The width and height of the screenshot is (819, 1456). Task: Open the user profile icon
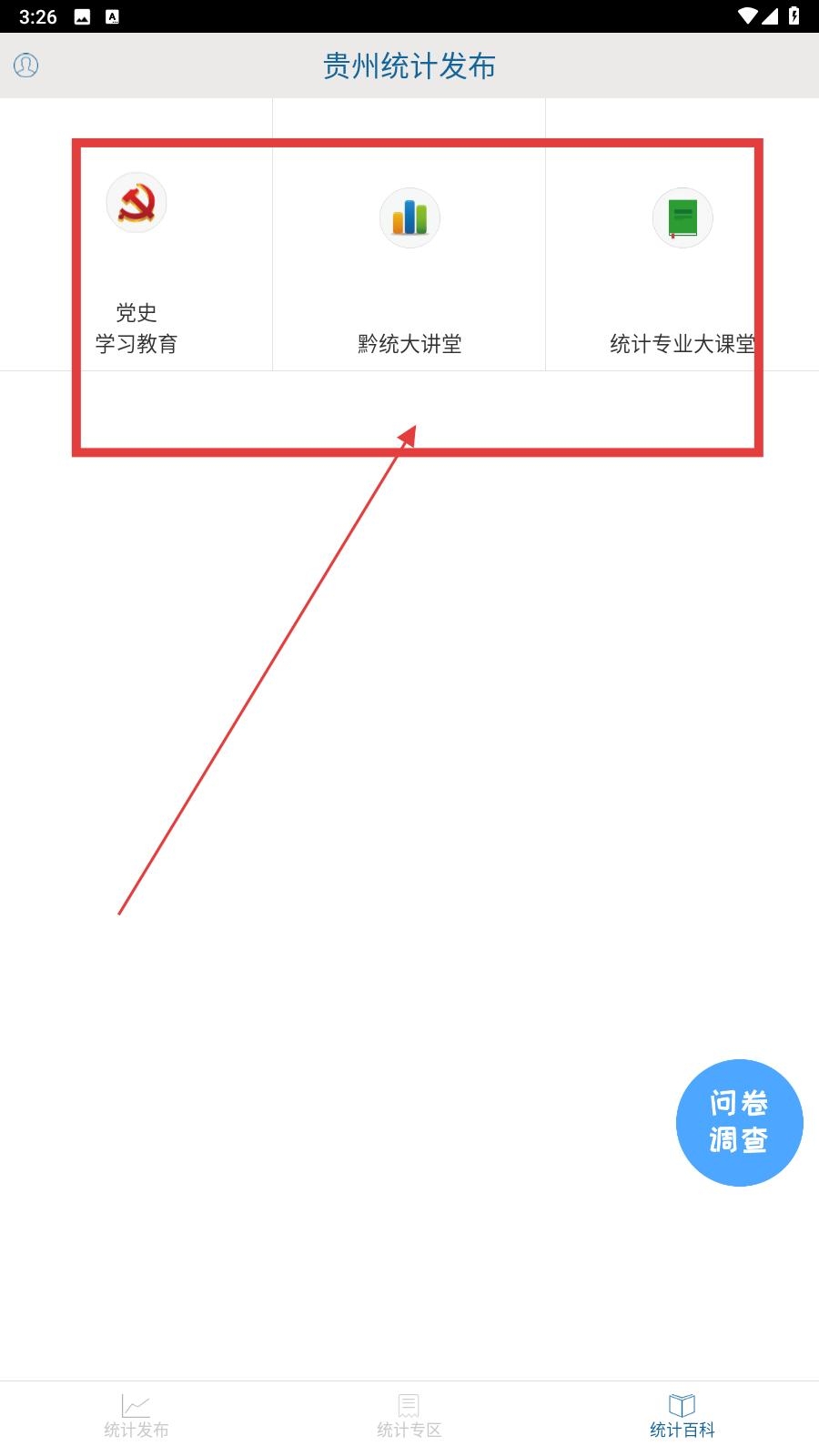click(x=25, y=66)
